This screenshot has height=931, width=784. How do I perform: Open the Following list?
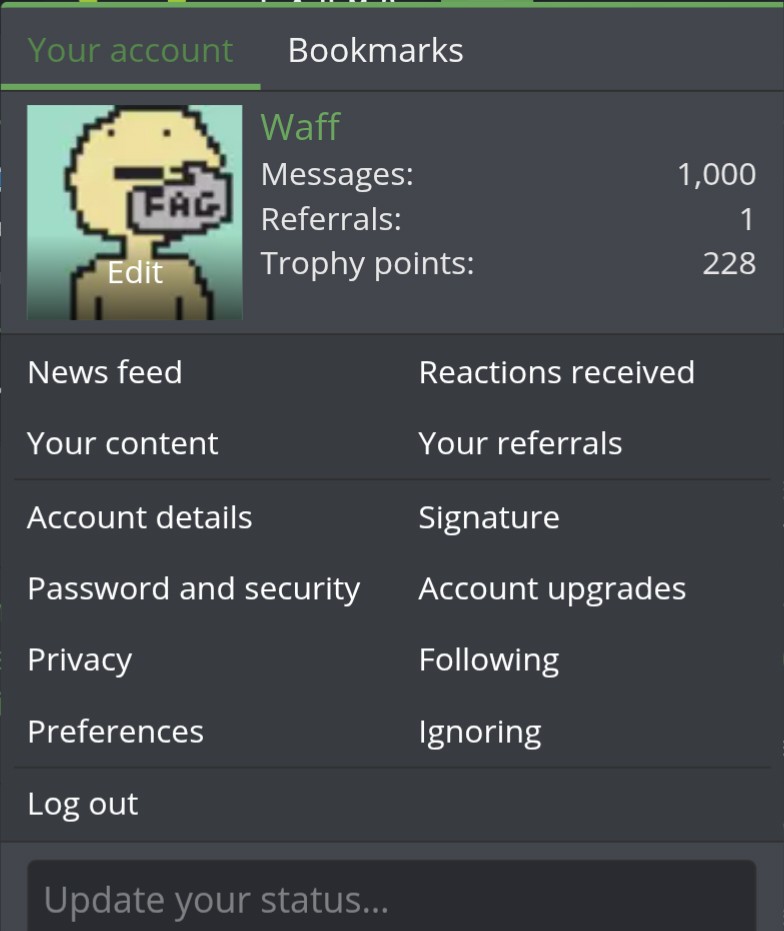pyautogui.click(x=489, y=660)
